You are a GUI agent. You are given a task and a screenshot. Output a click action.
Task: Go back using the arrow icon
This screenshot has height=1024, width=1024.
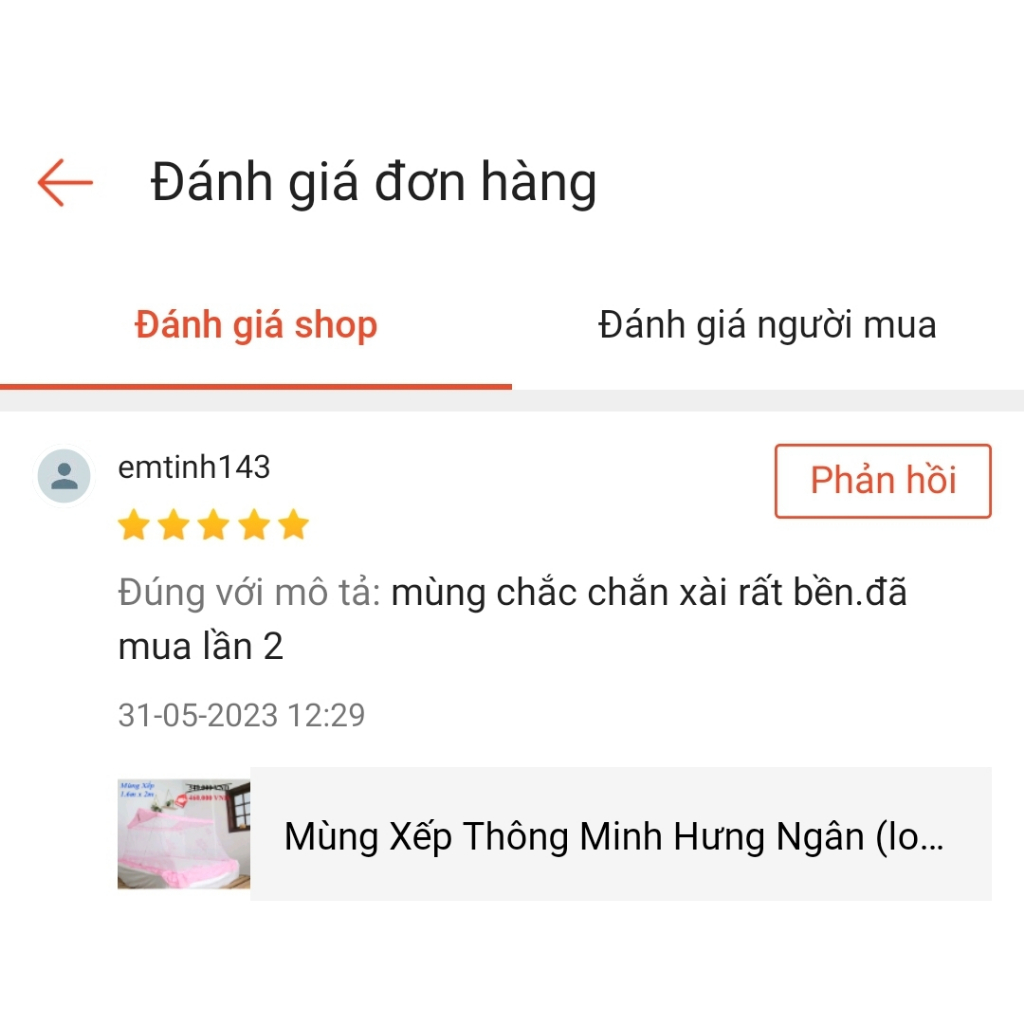tap(65, 183)
